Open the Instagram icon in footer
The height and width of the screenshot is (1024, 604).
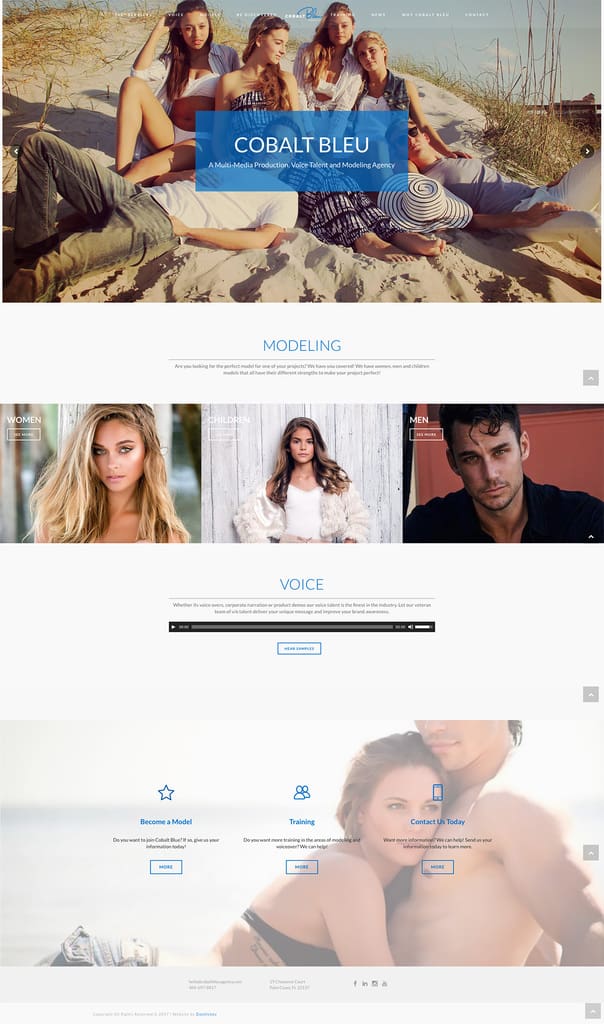[x=375, y=984]
